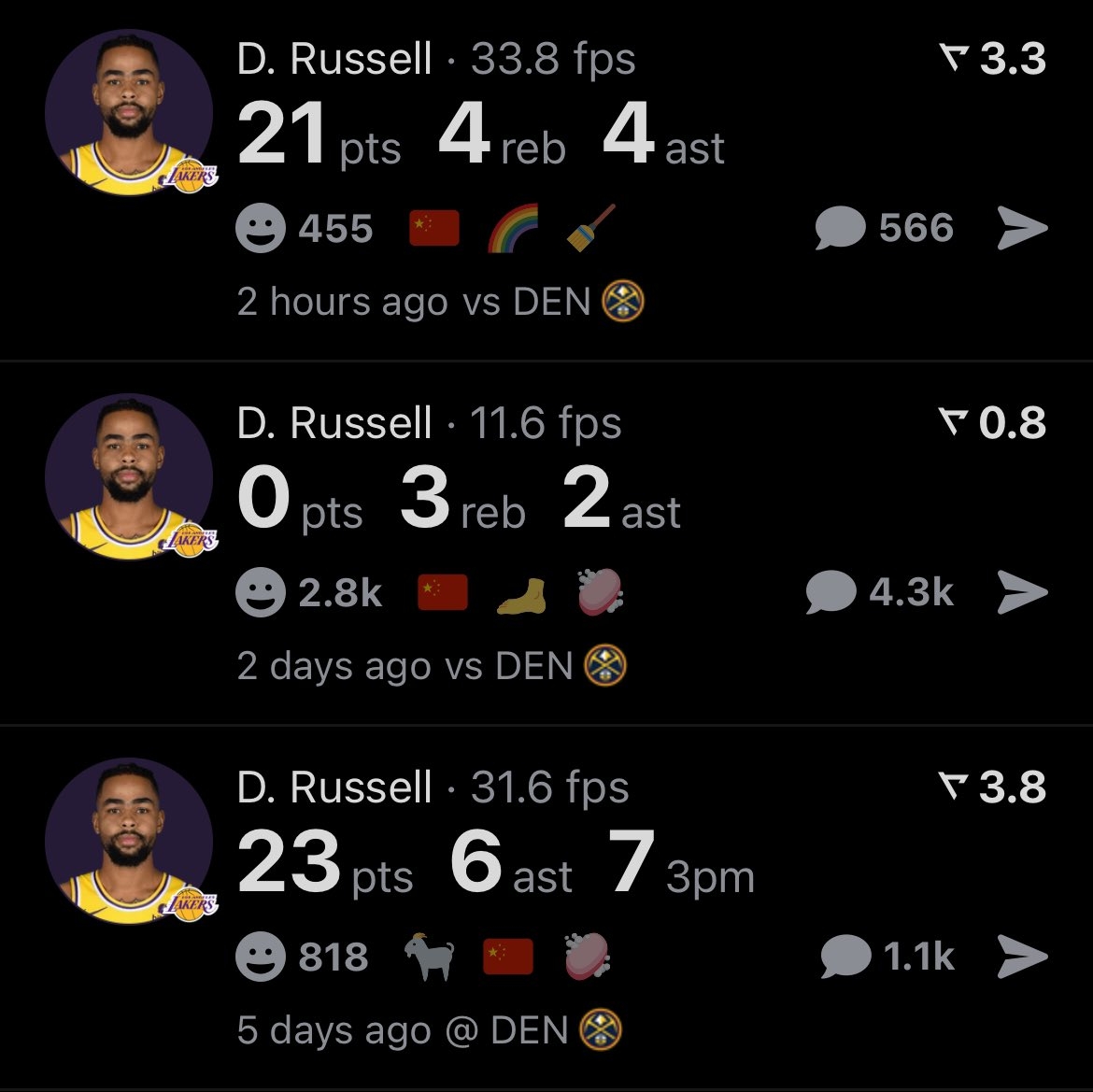Image resolution: width=1093 pixels, height=1092 pixels.
Task: Share the 23 pts D. Russell game
Action: [x=1022, y=957]
